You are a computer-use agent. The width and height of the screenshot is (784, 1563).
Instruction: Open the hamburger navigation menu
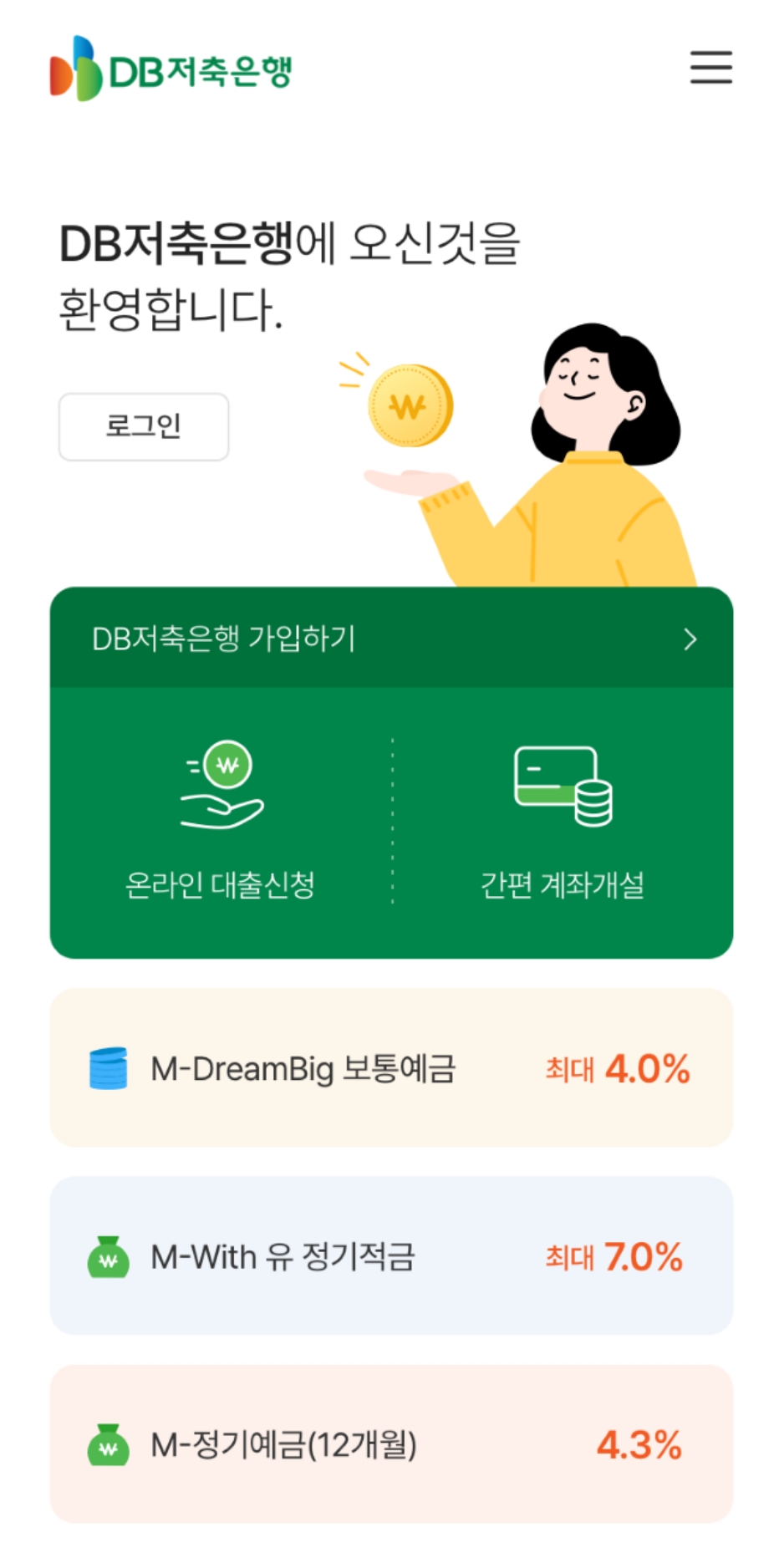(x=710, y=69)
